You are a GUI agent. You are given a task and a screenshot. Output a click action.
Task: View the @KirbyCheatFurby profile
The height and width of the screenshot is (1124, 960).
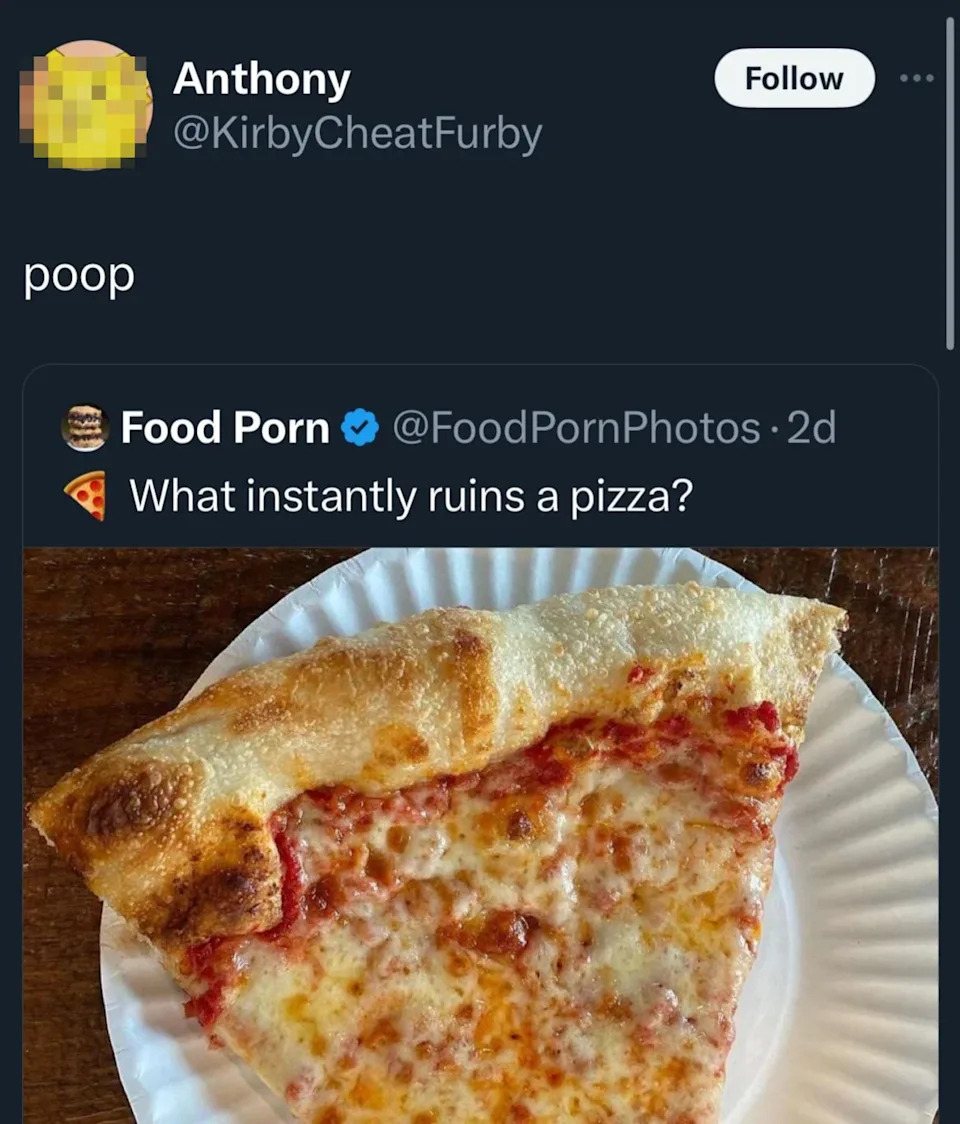click(357, 134)
